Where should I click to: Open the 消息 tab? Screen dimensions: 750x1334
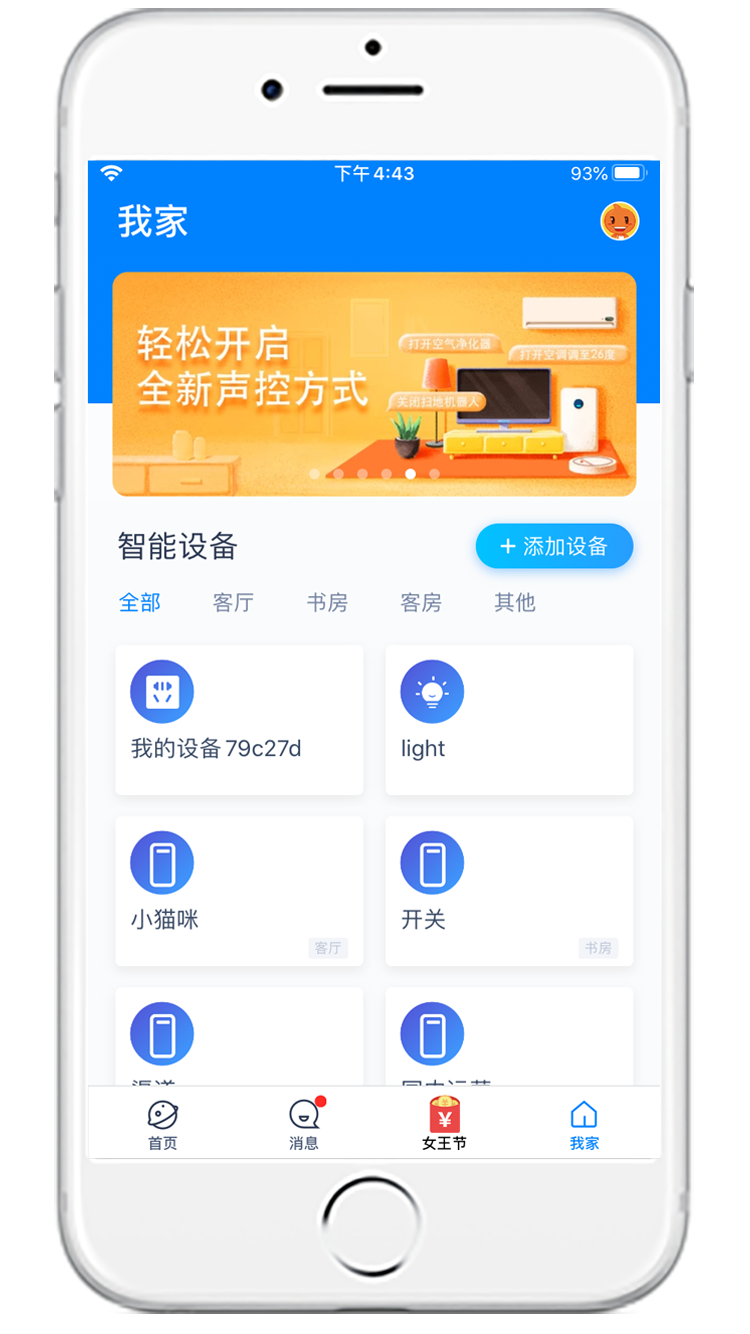pos(304,1124)
